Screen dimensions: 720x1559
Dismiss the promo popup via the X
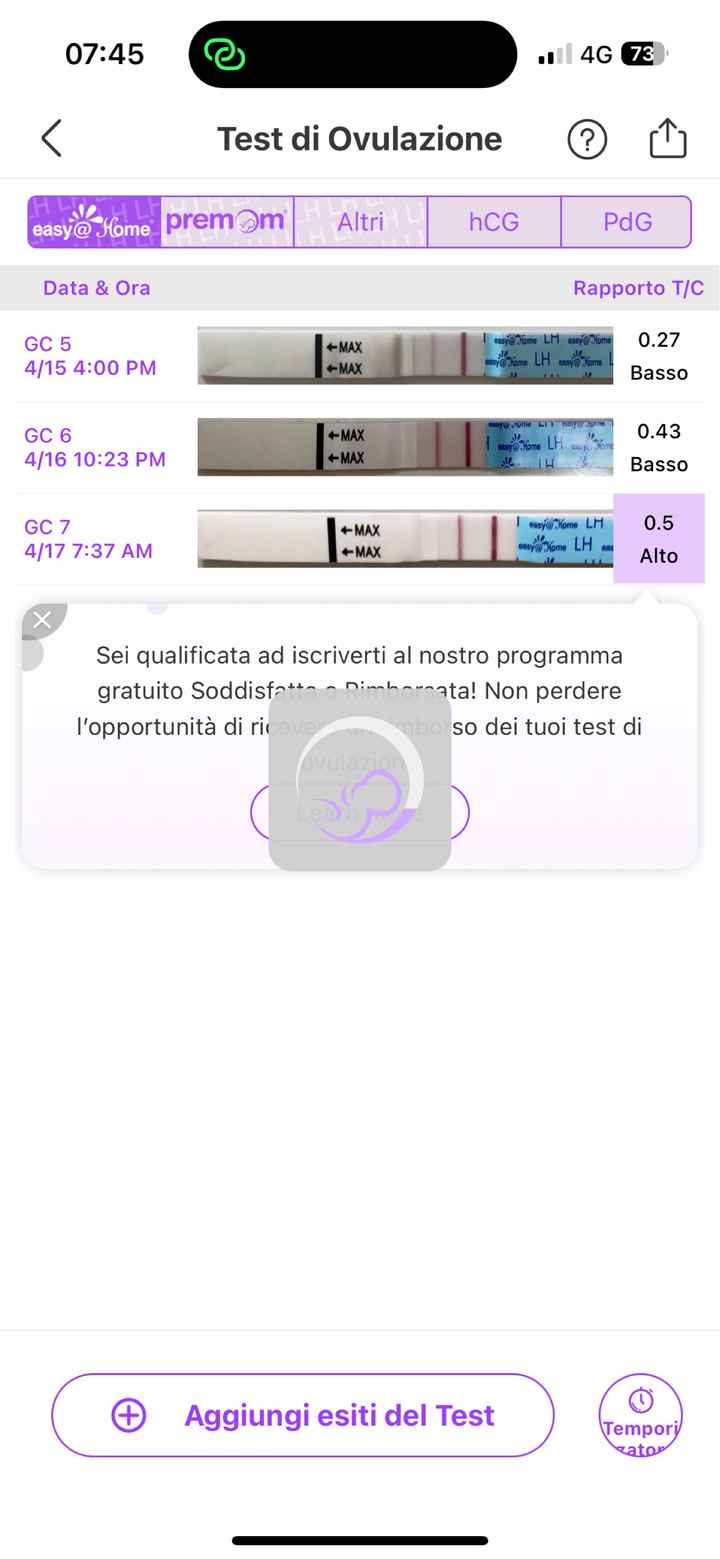[43, 619]
